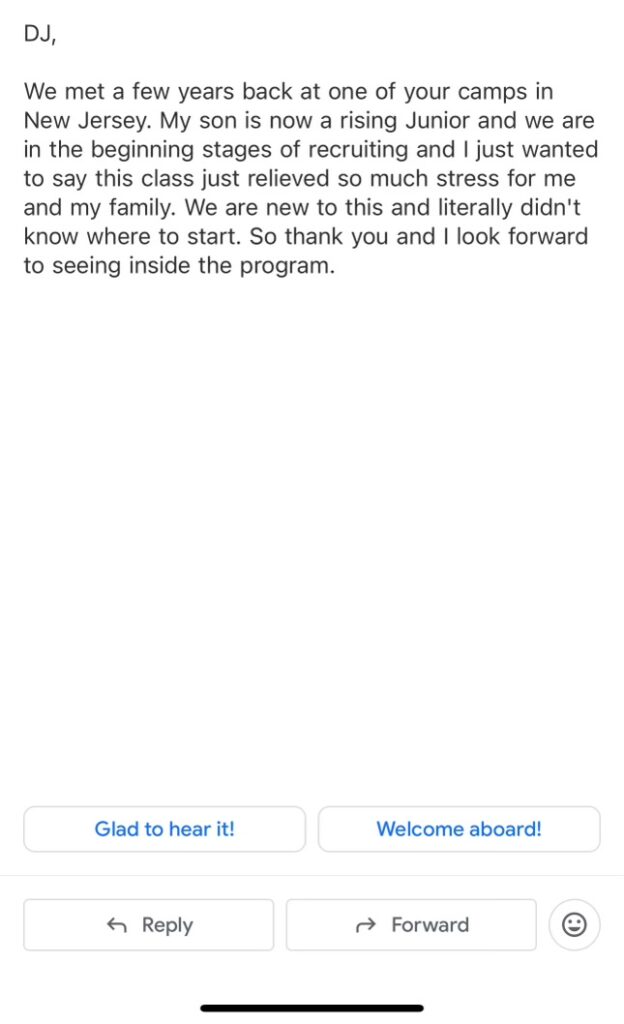
Task: Select the "Welcome aboard!" suggested reply
Action: tap(459, 829)
